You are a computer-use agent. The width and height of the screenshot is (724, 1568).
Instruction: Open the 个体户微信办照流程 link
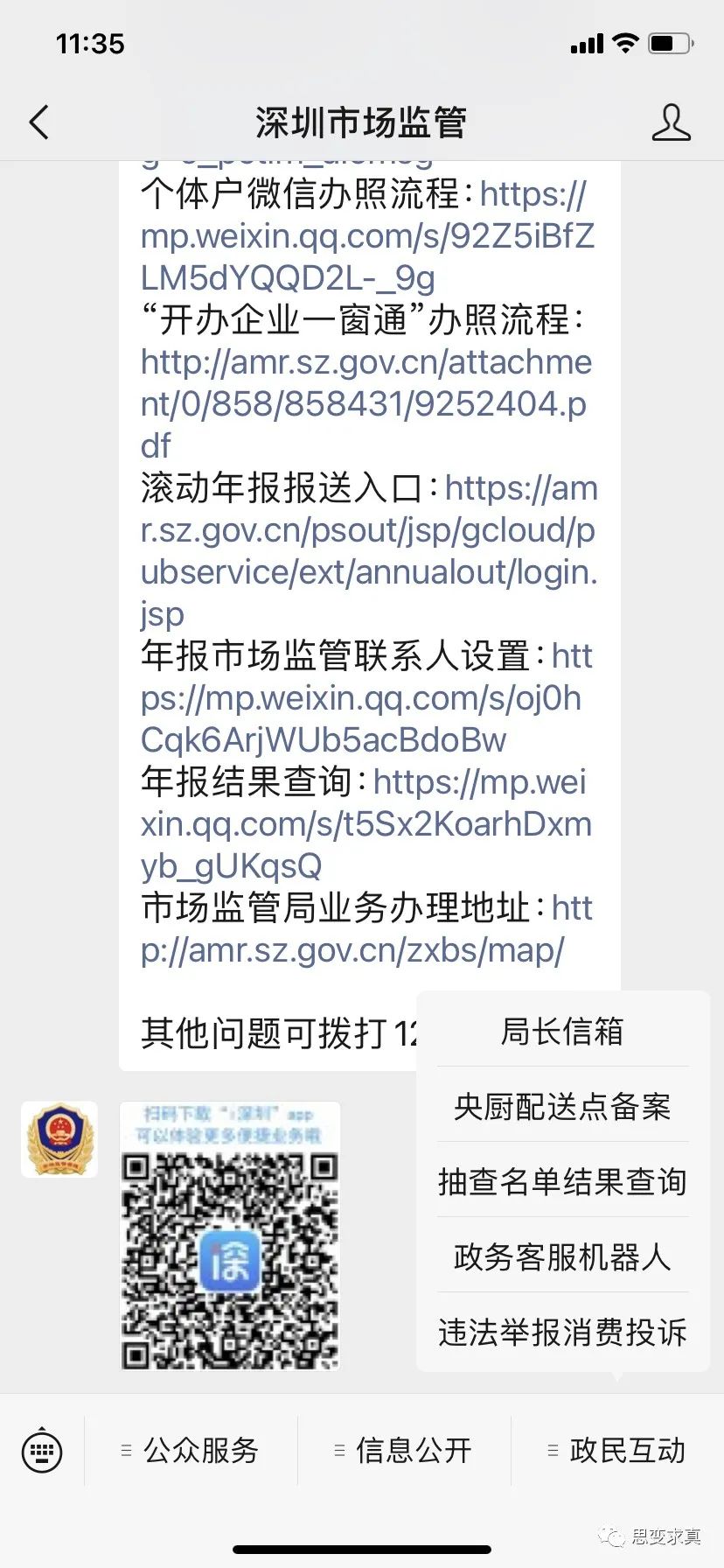click(367, 236)
